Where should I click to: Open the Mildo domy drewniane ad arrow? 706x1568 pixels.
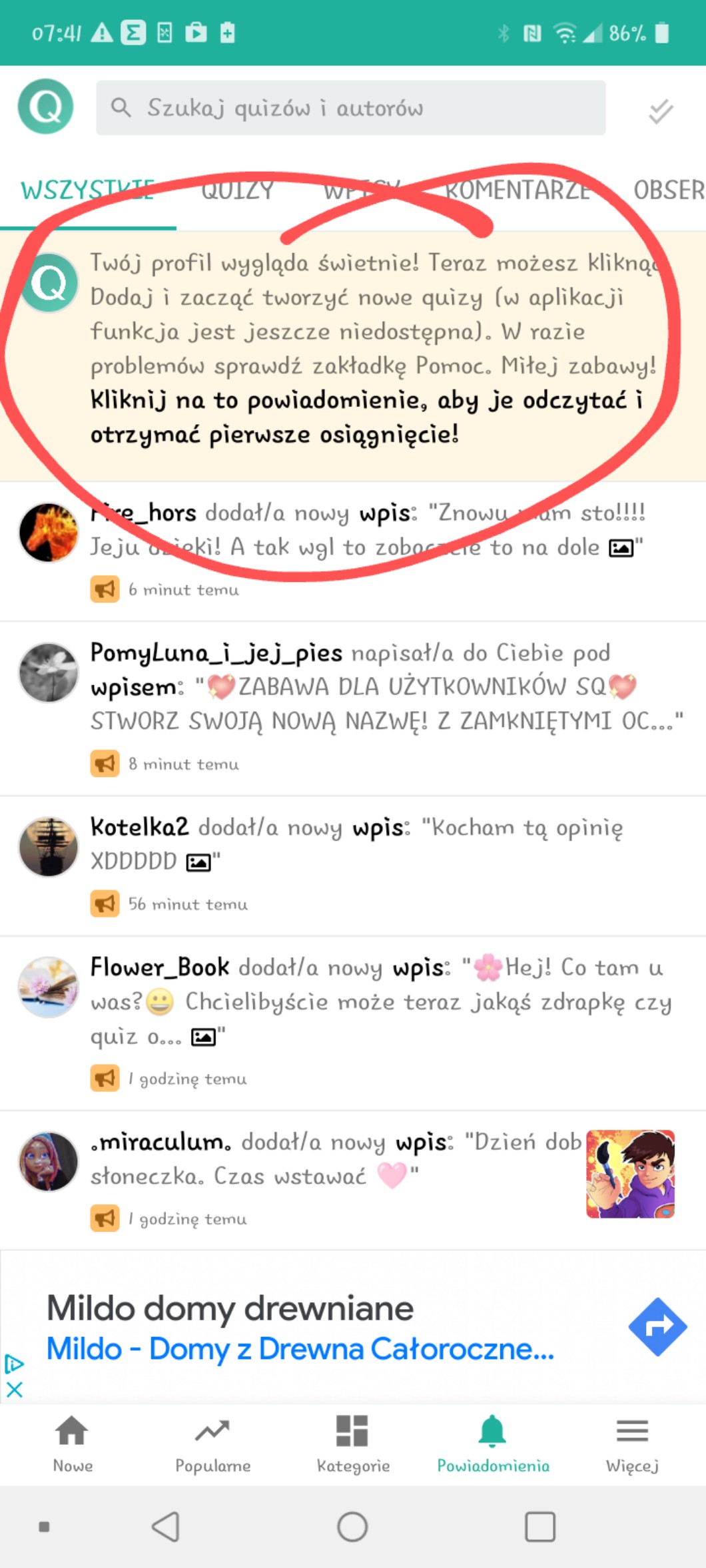click(x=657, y=1327)
